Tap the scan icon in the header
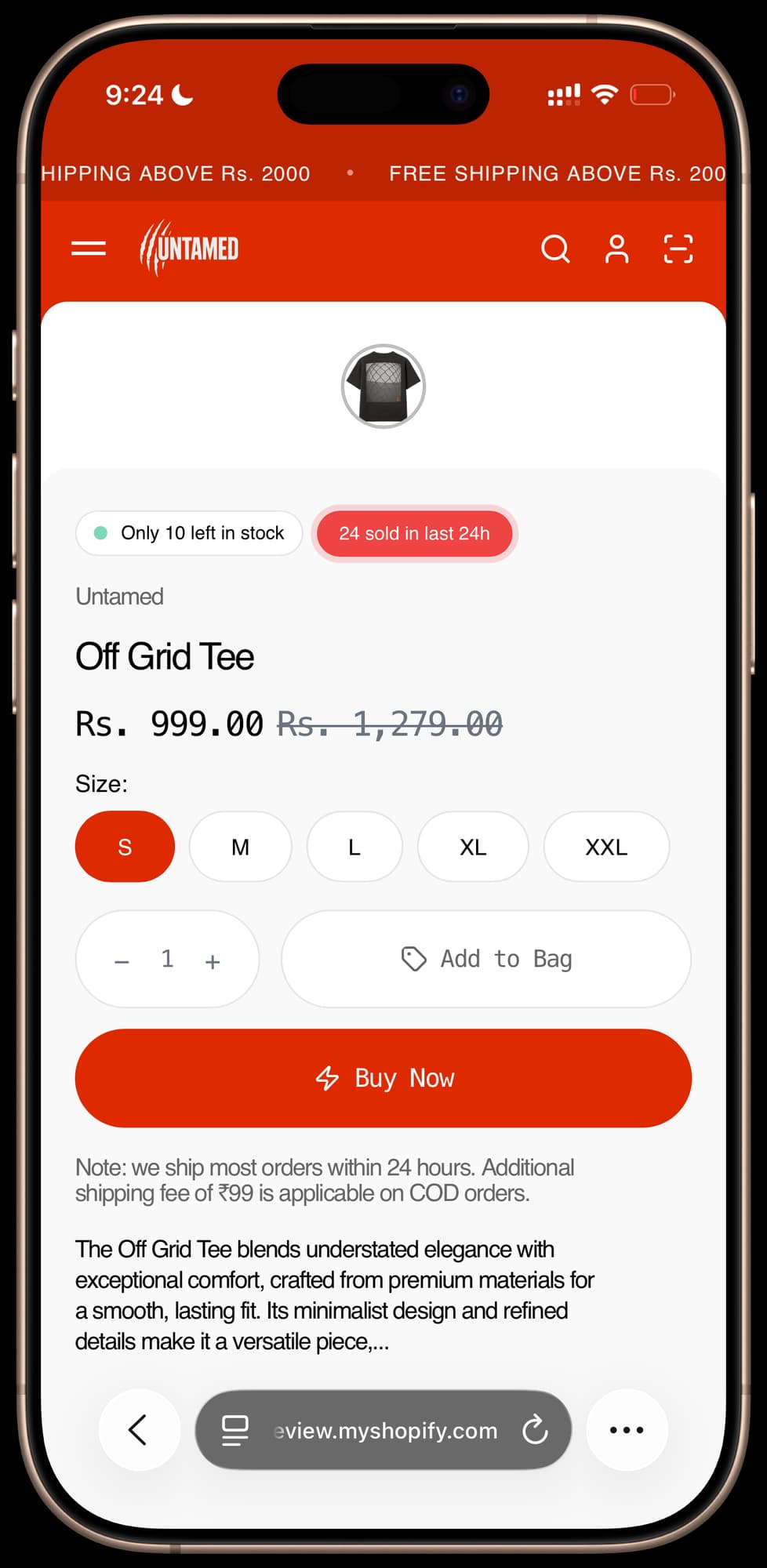The image size is (767, 1568). [677, 249]
